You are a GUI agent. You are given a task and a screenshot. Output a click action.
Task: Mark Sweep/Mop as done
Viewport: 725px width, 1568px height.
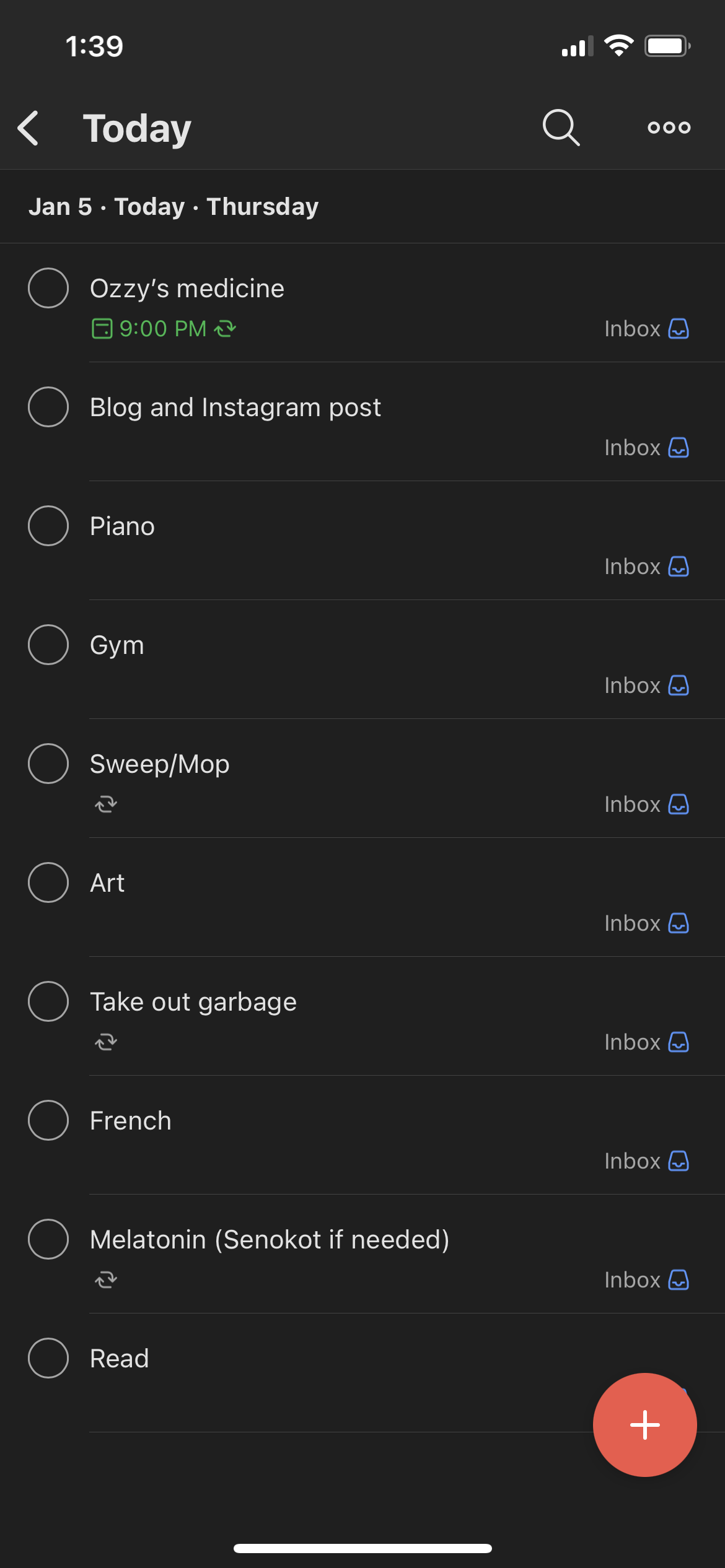click(48, 764)
